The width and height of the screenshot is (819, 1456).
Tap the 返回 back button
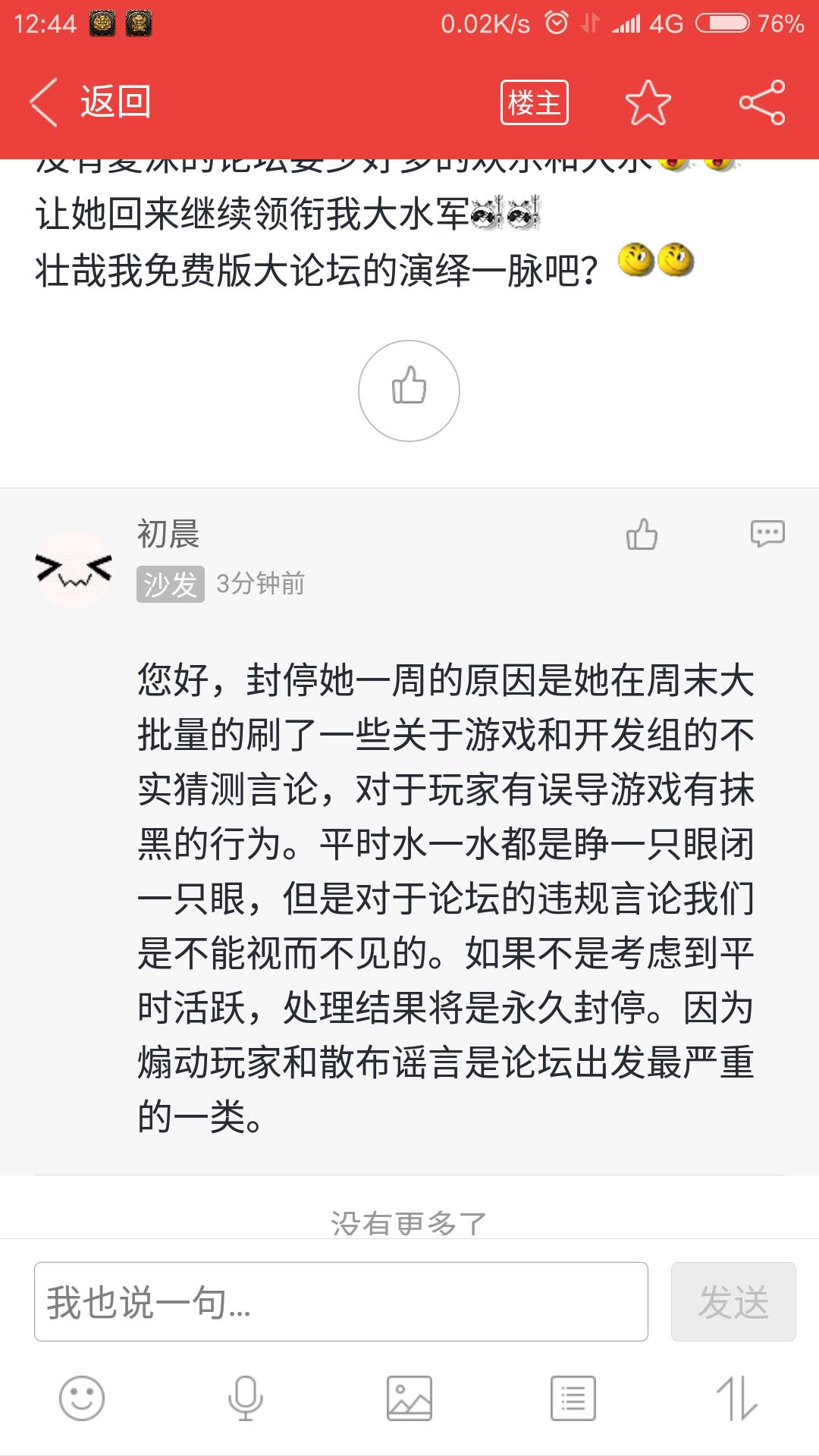(91, 102)
